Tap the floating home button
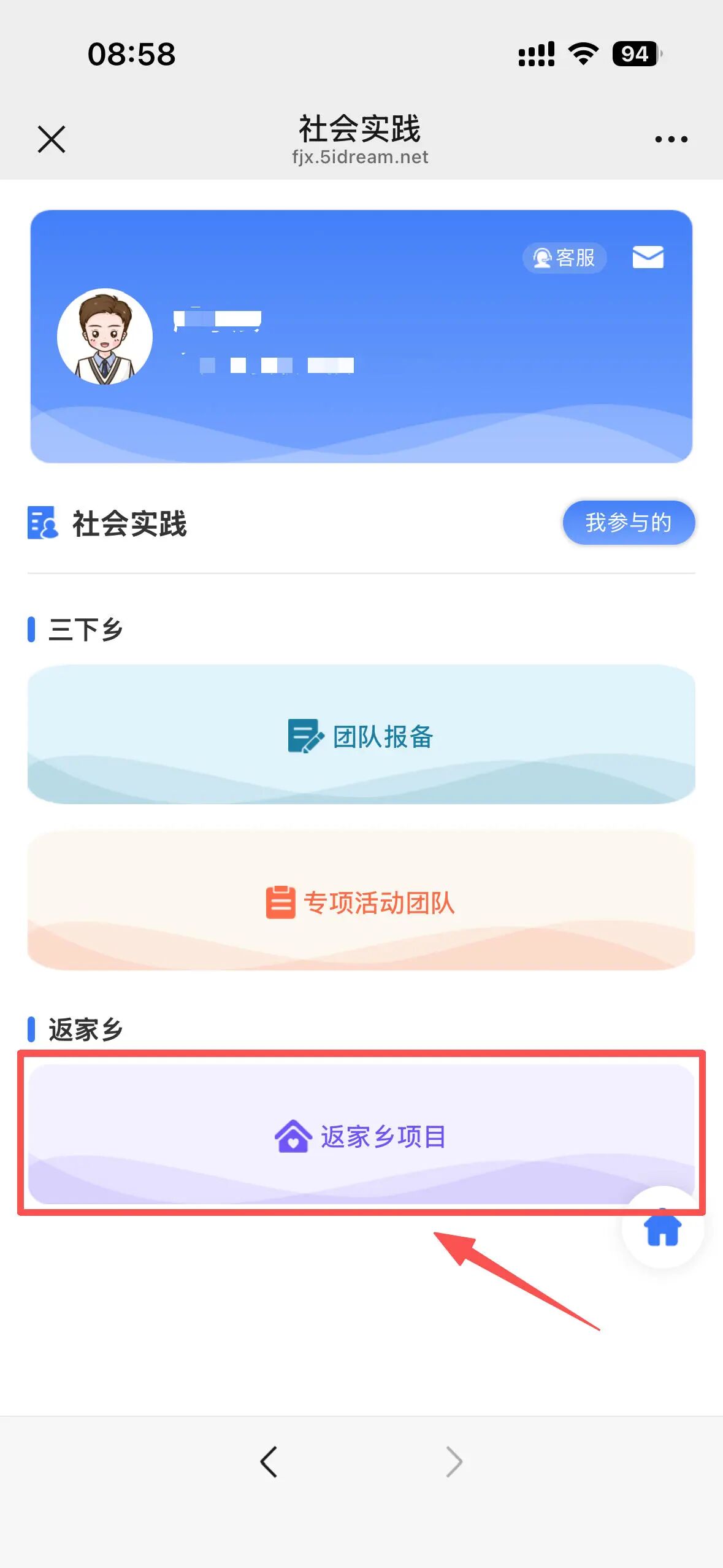The height and width of the screenshot is (1568, 723). 662,1228
